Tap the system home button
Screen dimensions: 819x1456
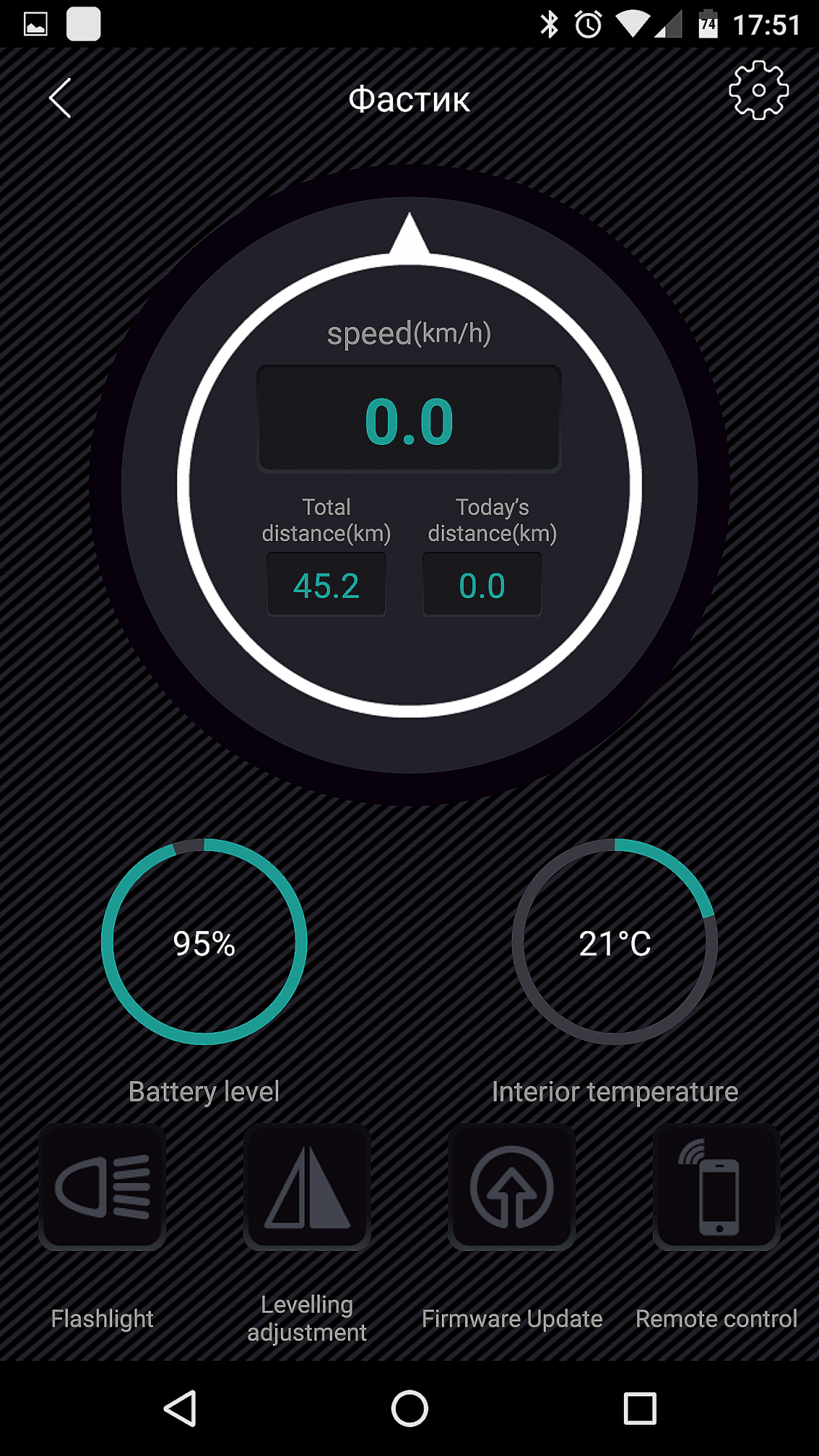tap(409, 1408)
